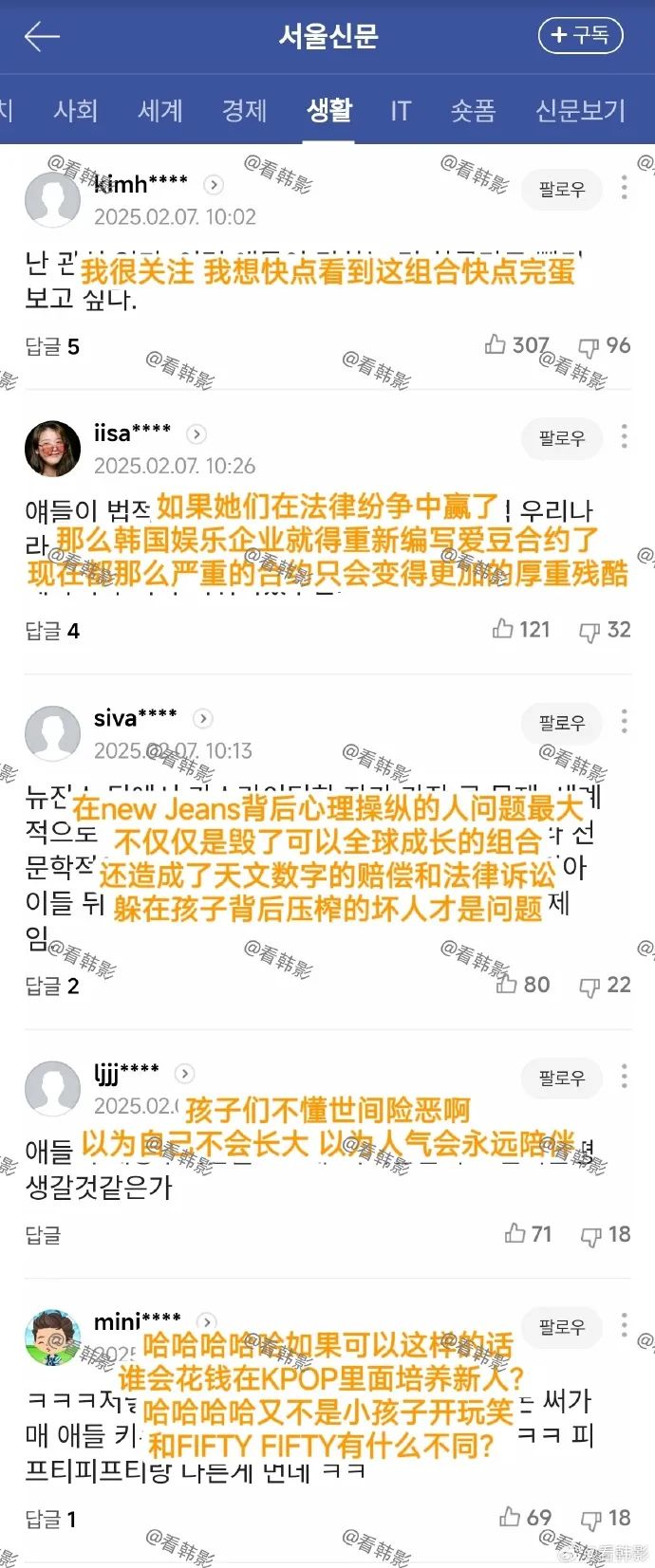
Task: Switch to the 사회 tab
Action: (75, 111)
